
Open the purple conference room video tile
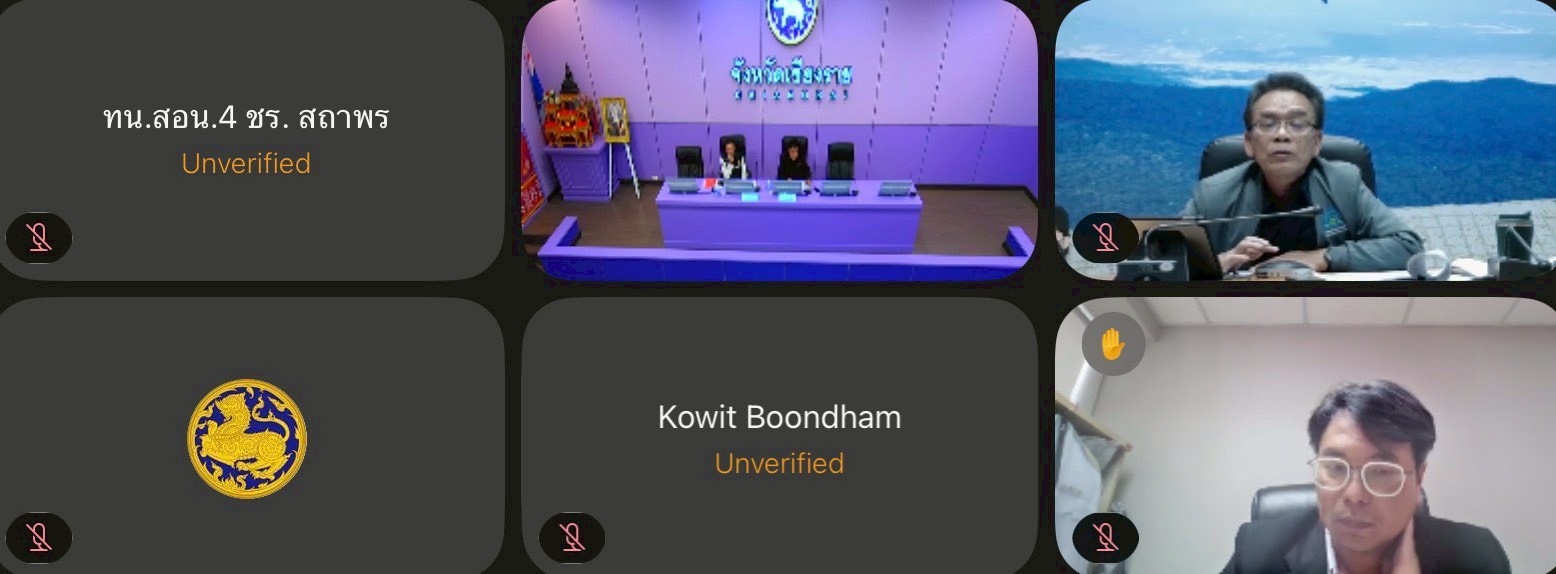click(779, 140)
